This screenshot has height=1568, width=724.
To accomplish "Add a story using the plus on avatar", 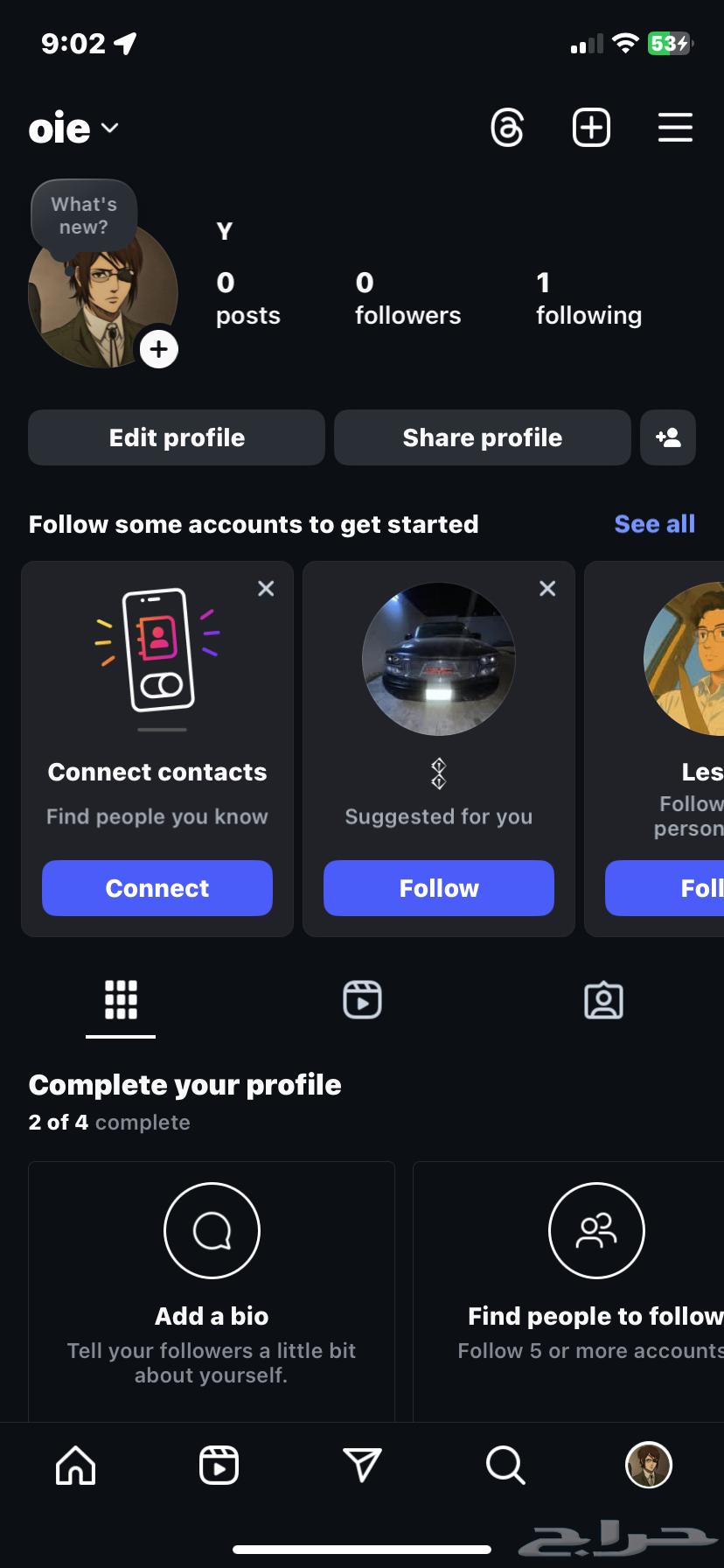I will tap(158, 348).
